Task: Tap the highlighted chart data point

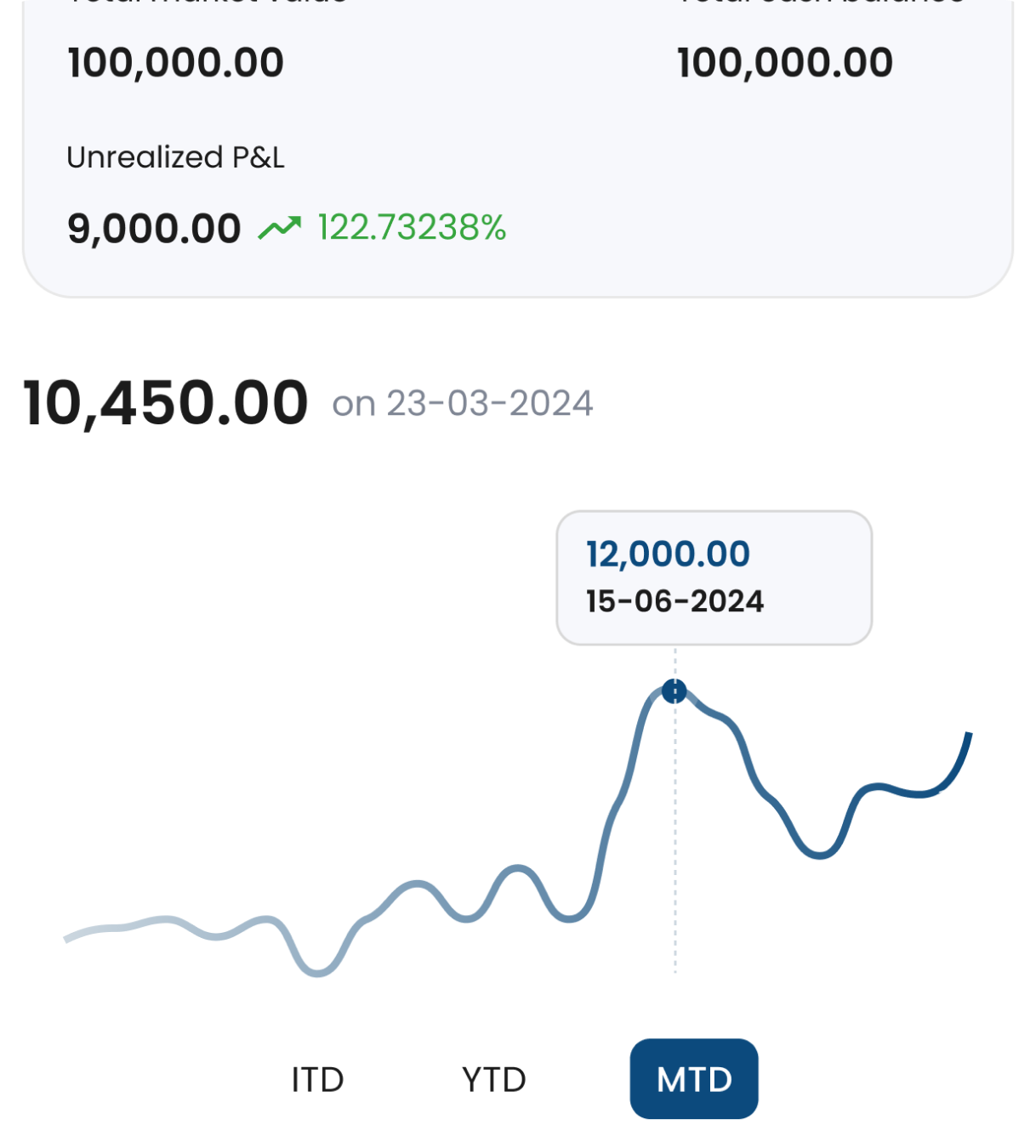Action: coord(675,691)
